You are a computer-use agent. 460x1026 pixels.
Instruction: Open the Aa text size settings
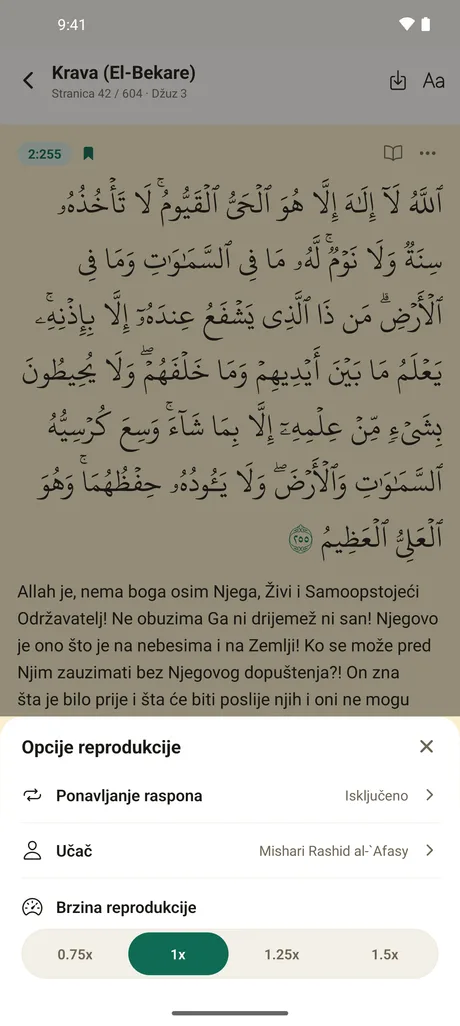pos(433,80)
